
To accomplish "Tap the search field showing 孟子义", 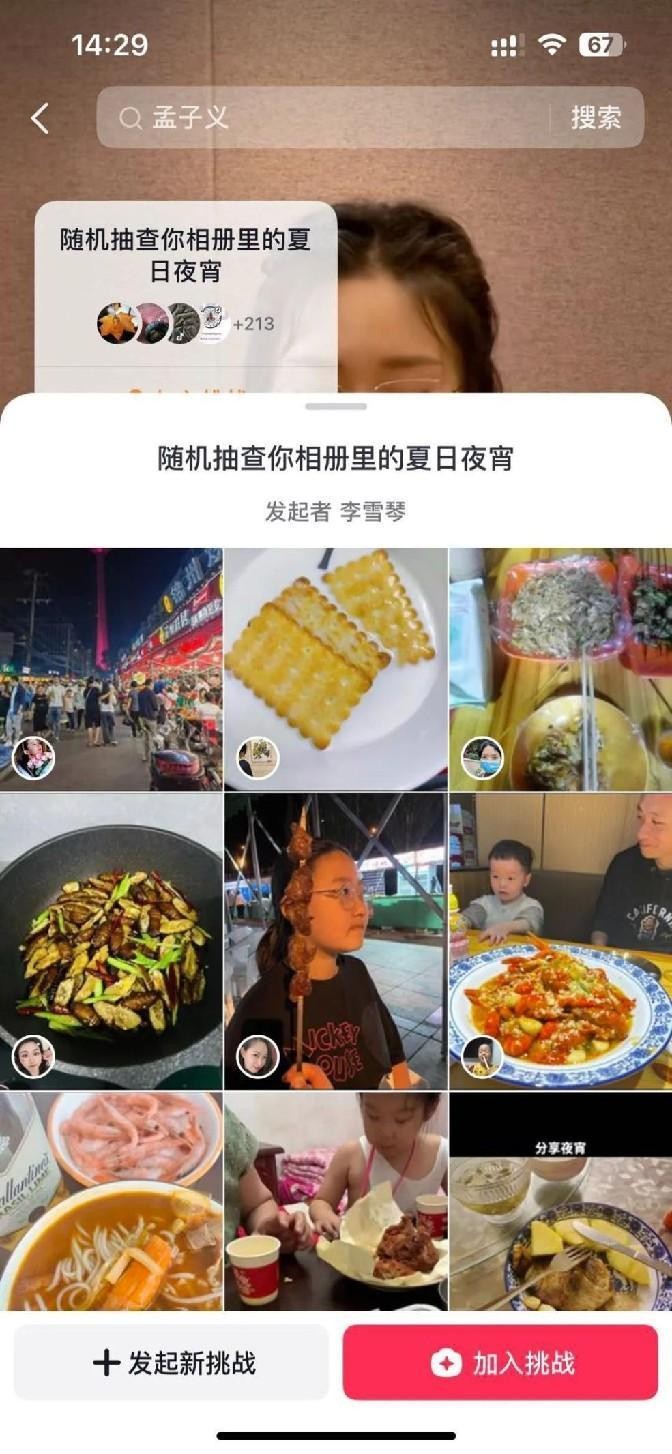I will coord(330,118).
